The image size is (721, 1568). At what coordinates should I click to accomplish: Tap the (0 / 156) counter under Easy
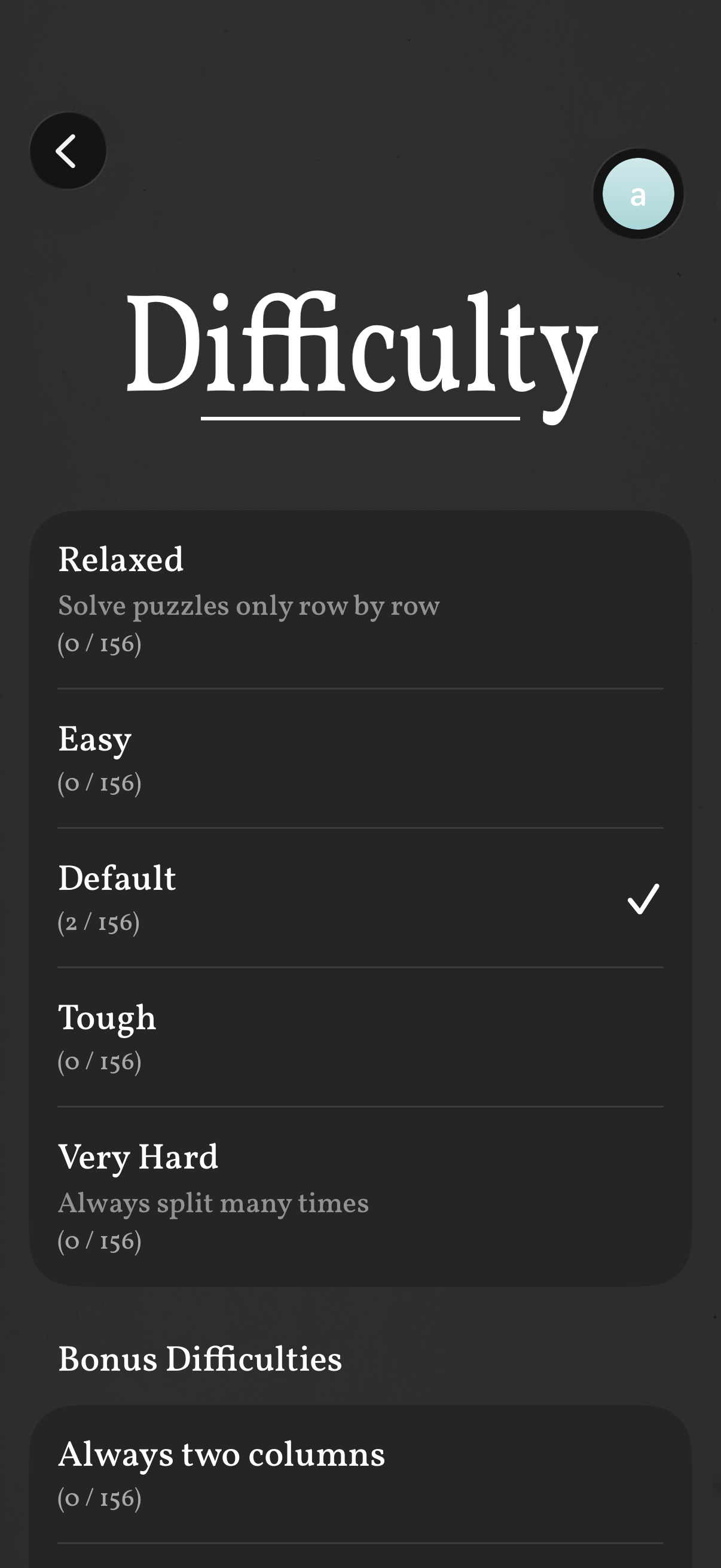tap(100, 783)
